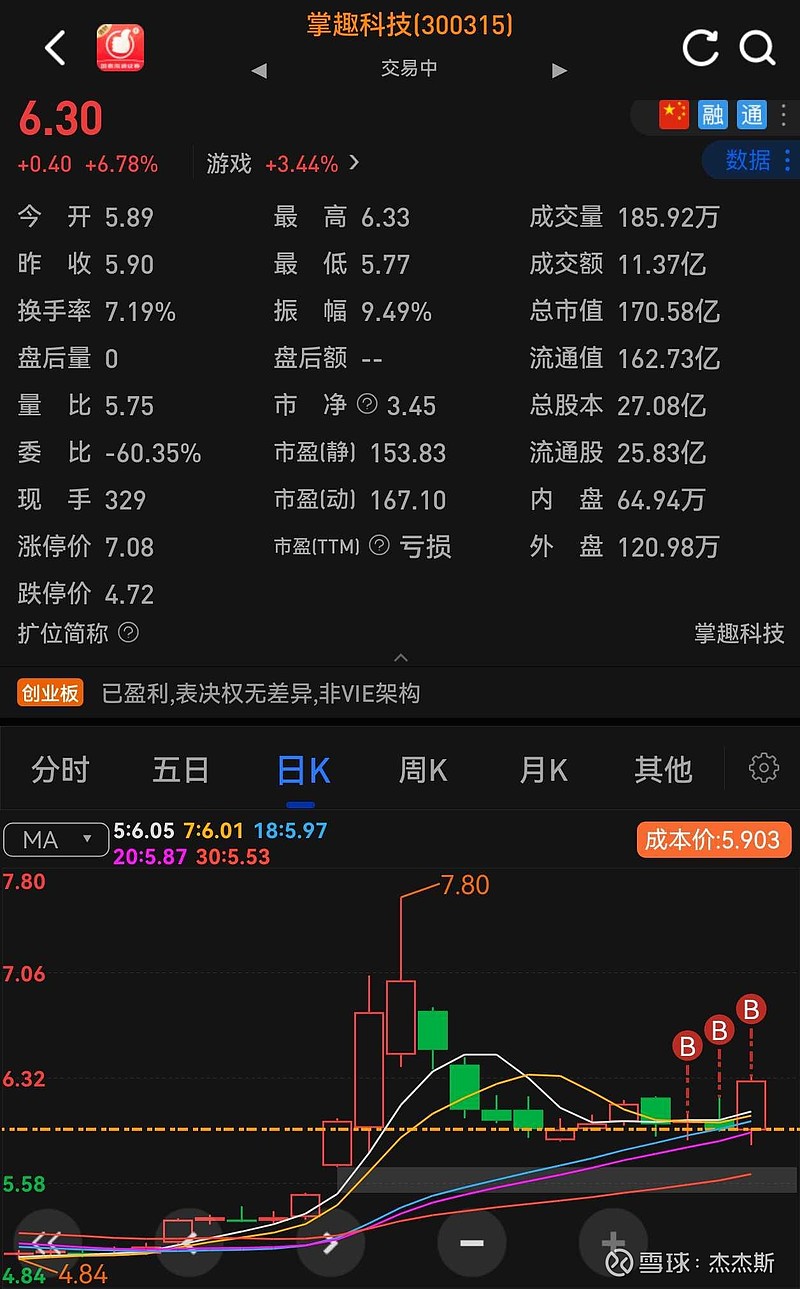Zoom out on chart with minus button
This screenshot has width=800, height=1289.
(471, 1243)
